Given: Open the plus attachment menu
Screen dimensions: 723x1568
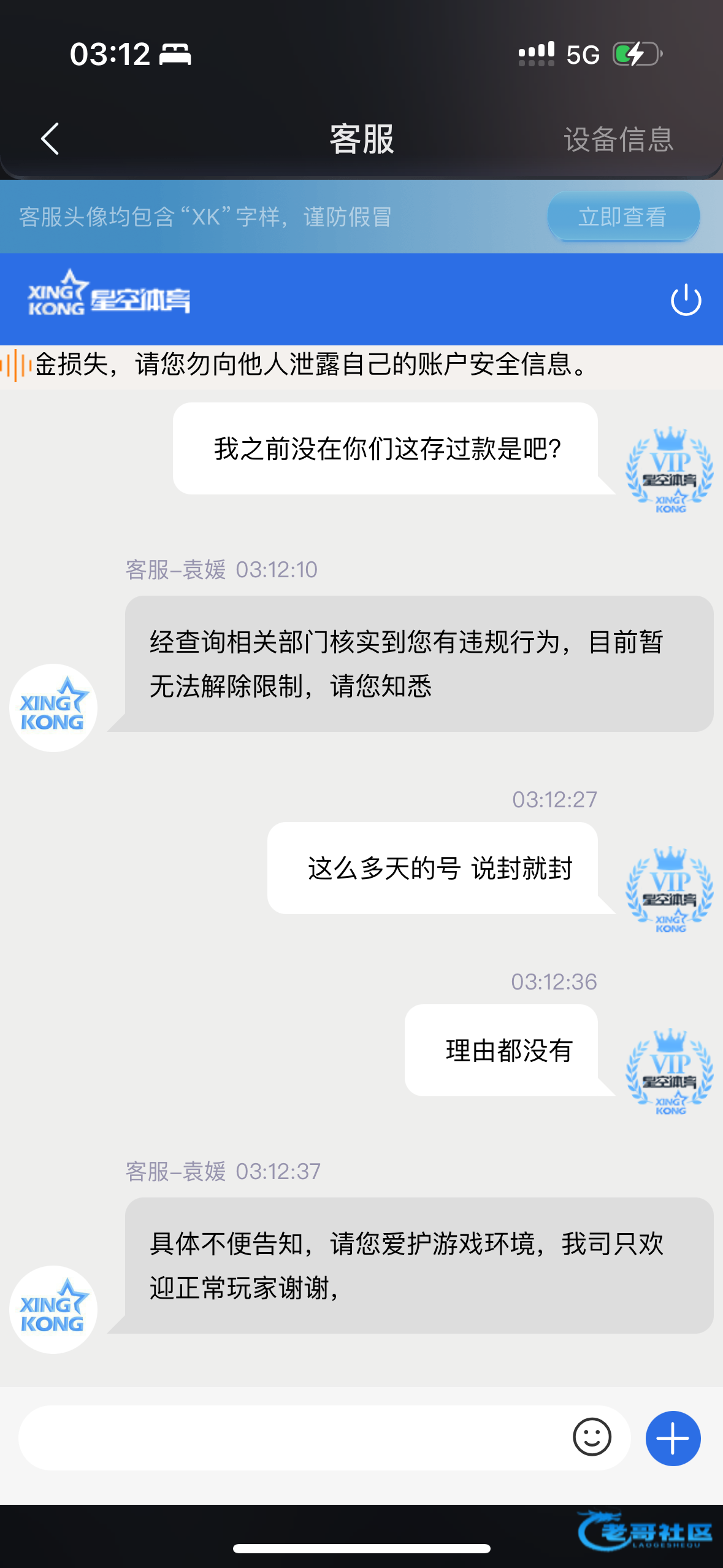Looking at the screenshot, I should [x=673, y=1439].
